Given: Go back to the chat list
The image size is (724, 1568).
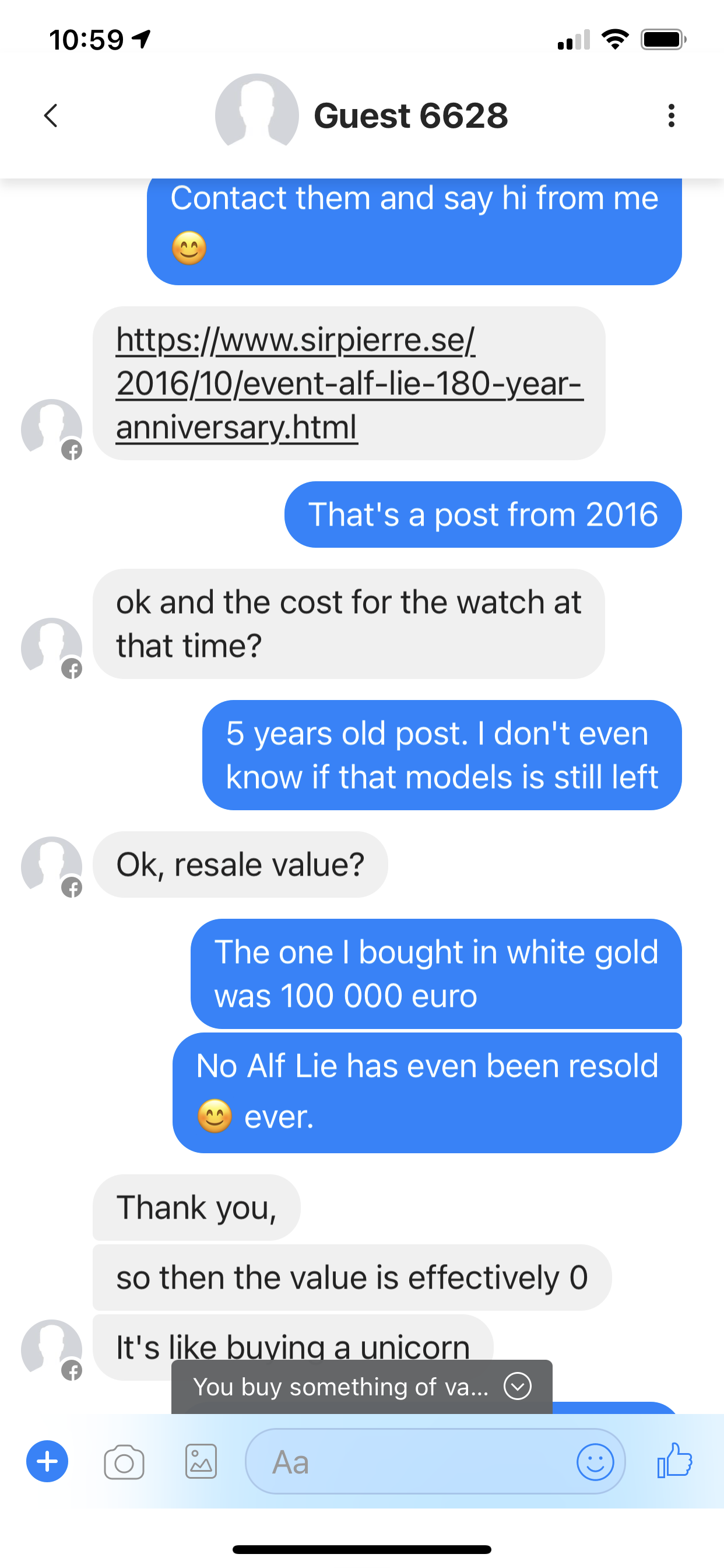Looking at the screenshot, I should (51, 116).
